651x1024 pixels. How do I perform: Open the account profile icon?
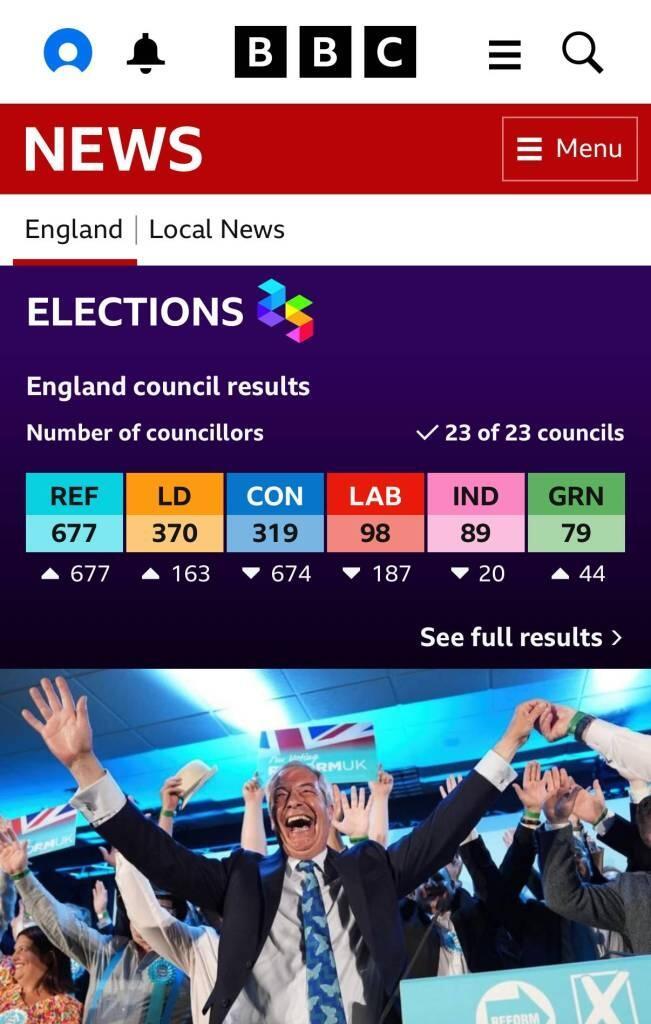68,52
